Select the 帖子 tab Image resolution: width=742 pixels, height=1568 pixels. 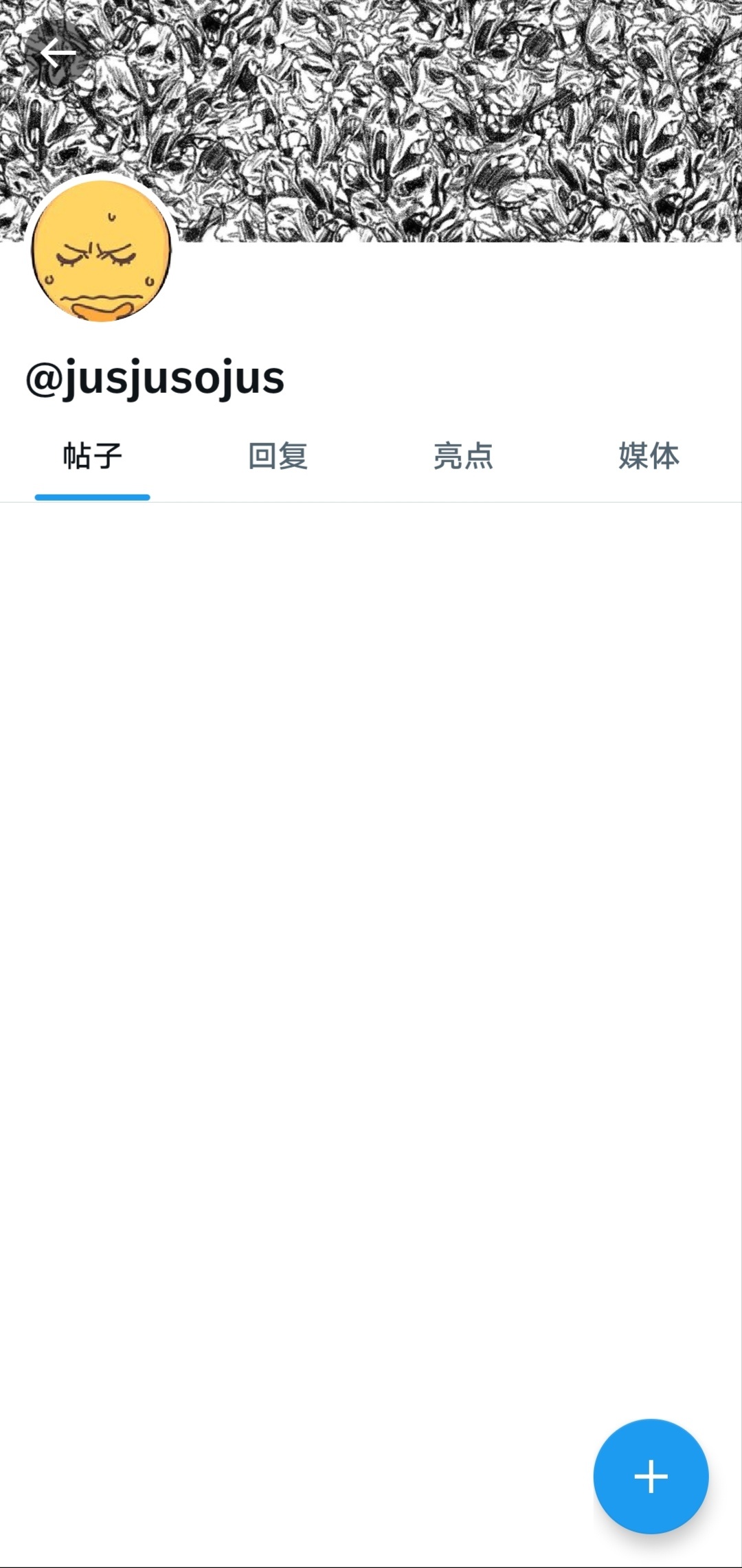tap(92, 457)
